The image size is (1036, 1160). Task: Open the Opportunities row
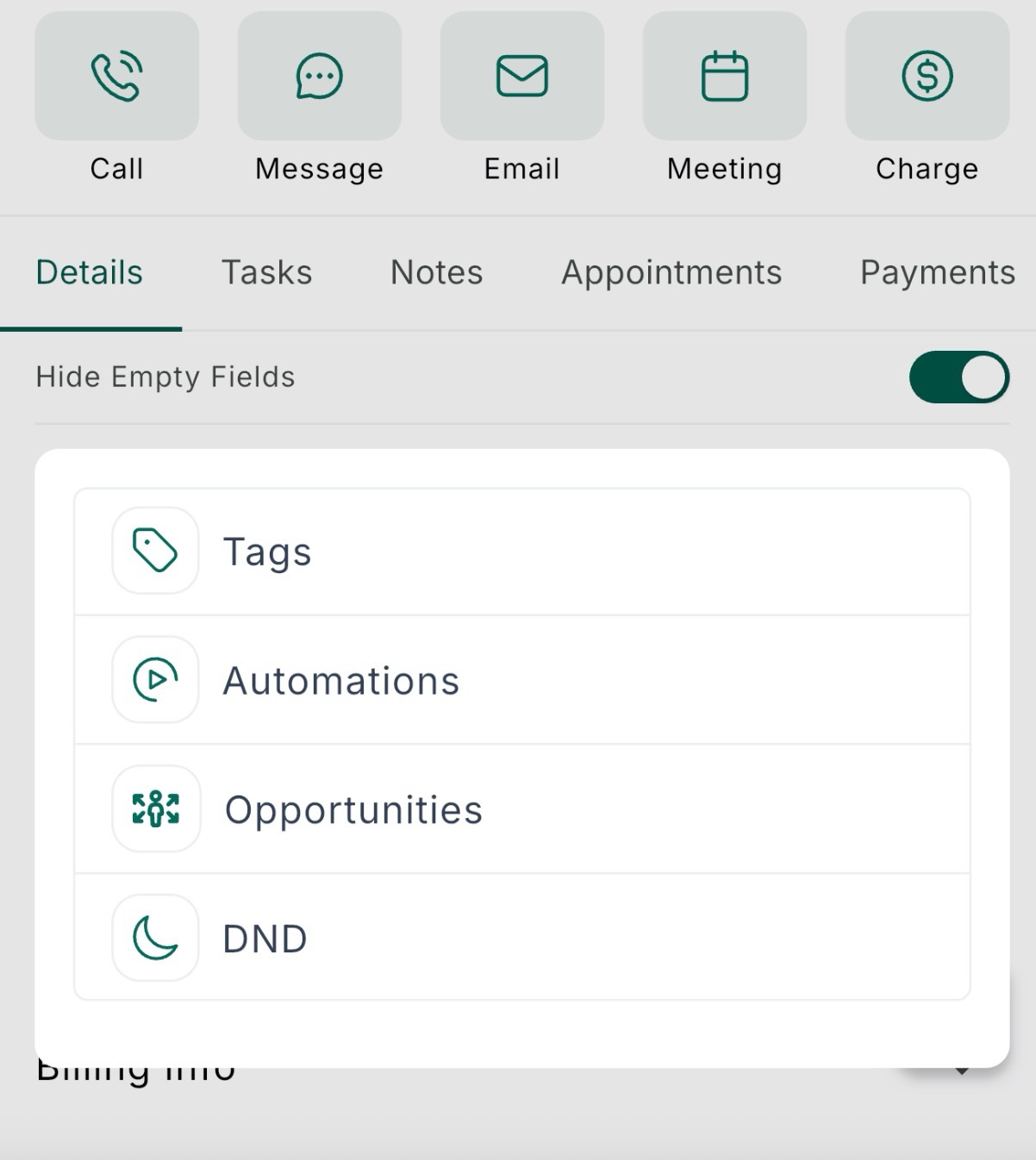pos(521,809)
